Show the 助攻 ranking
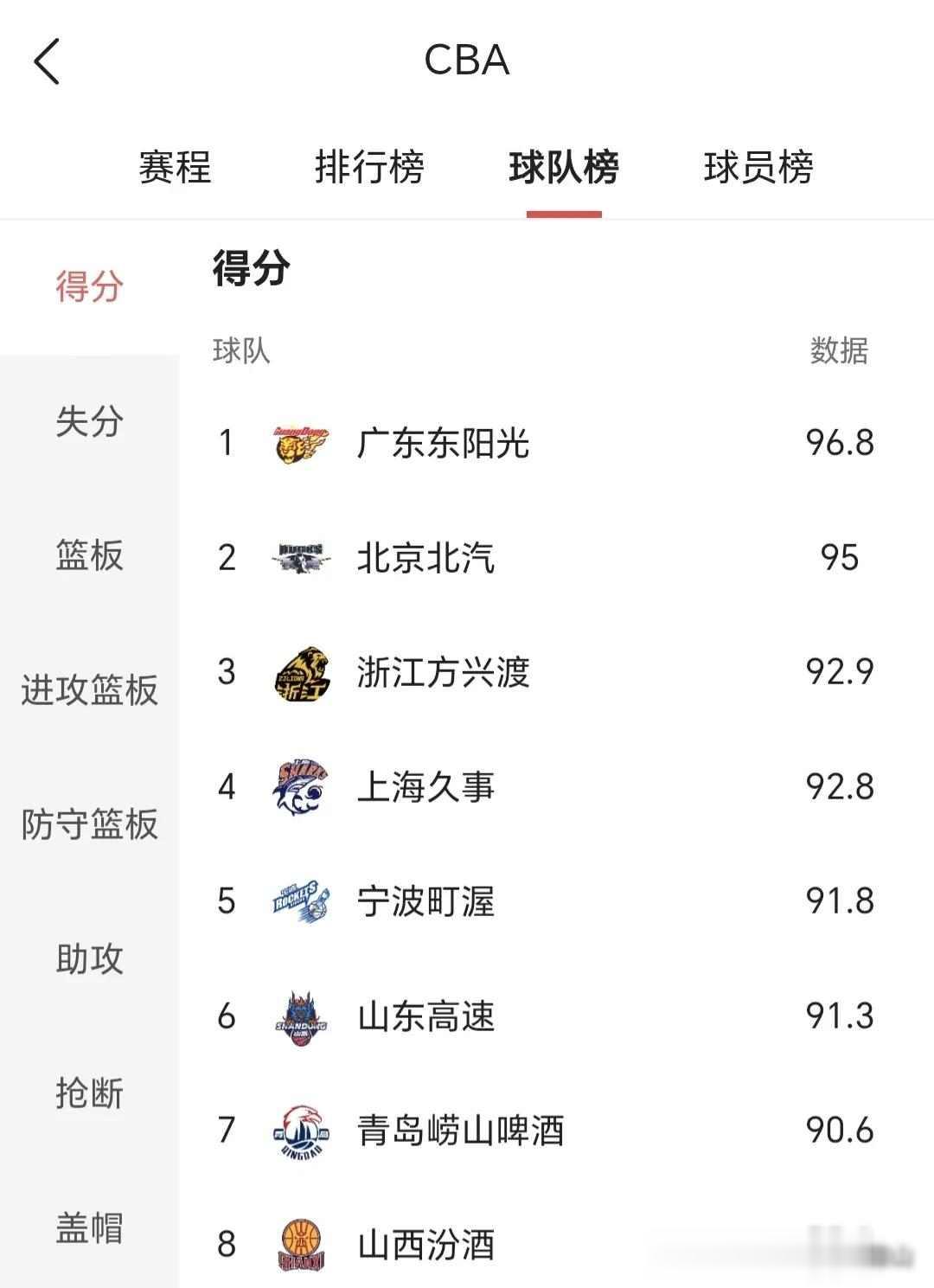This screenshot has width=934, height=1288. click(x=89, y=959)
